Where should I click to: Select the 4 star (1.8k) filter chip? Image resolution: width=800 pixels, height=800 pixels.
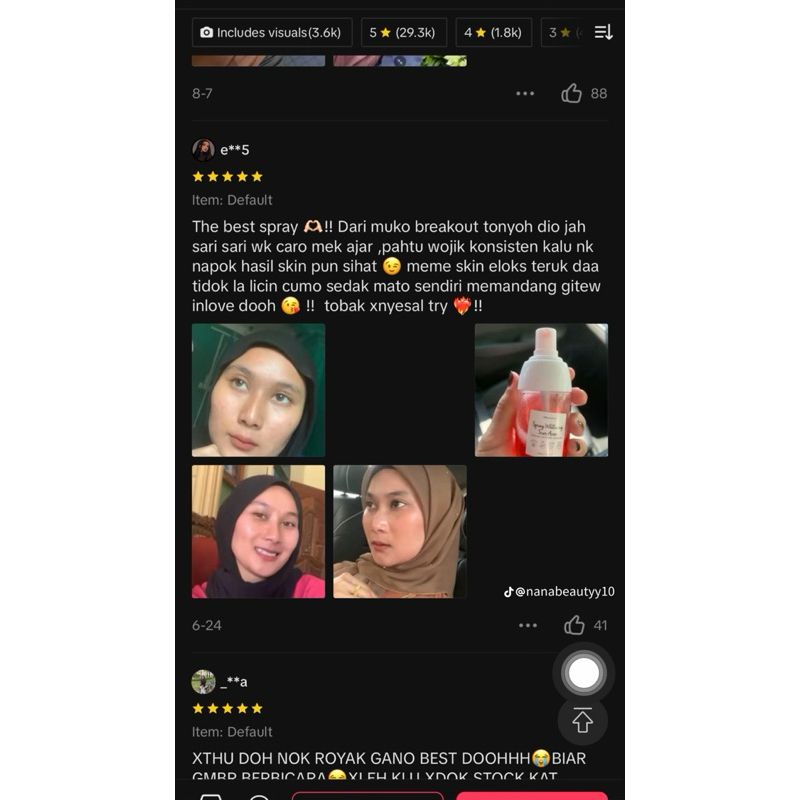[x=493, y=33]
